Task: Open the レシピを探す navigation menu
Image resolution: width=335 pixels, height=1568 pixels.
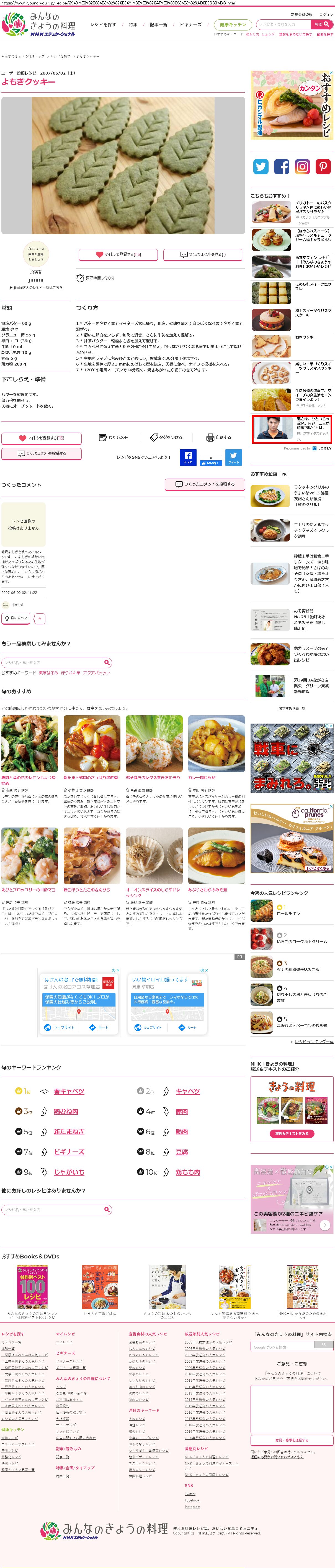Action: point(103,25)
